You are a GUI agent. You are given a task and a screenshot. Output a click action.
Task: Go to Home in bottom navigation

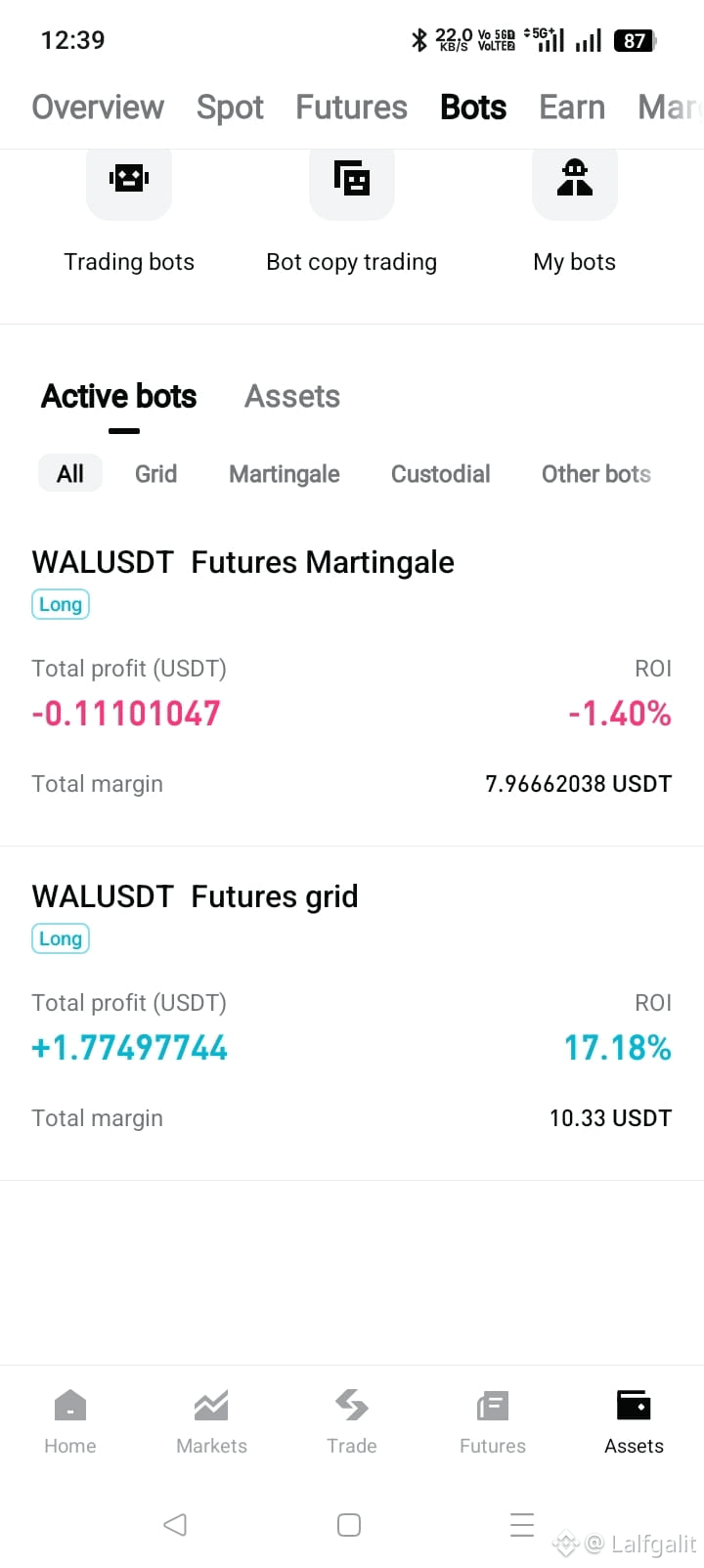click(x=70, y=1422)
